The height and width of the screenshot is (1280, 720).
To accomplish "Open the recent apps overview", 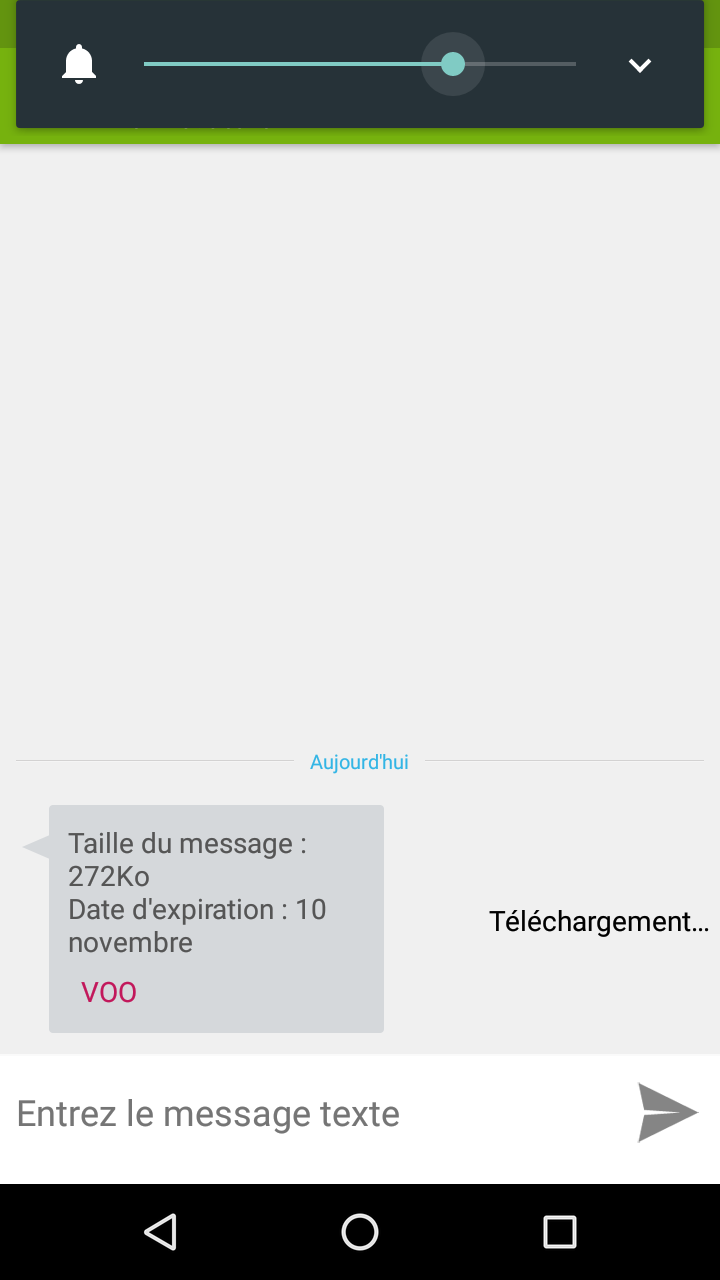I will tap(560, 1232).
